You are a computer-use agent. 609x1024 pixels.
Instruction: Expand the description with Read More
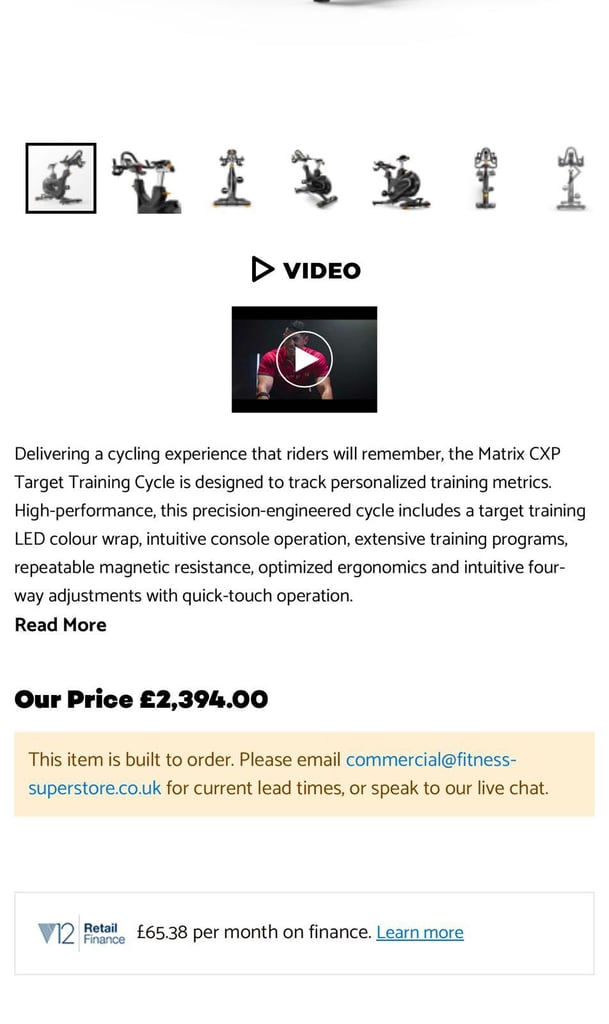(x=61, y=625)
